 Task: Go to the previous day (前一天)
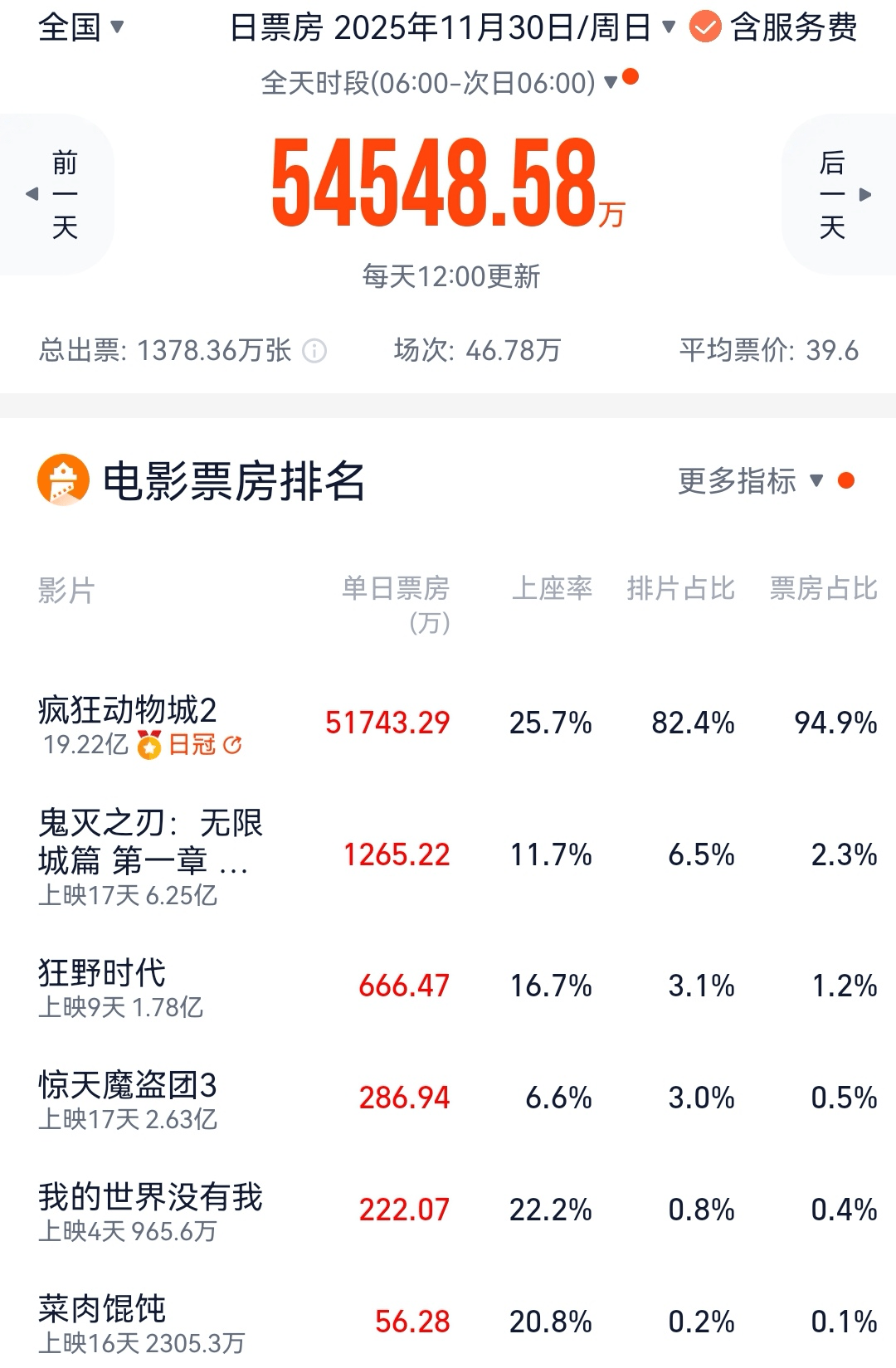click(56, 194)
